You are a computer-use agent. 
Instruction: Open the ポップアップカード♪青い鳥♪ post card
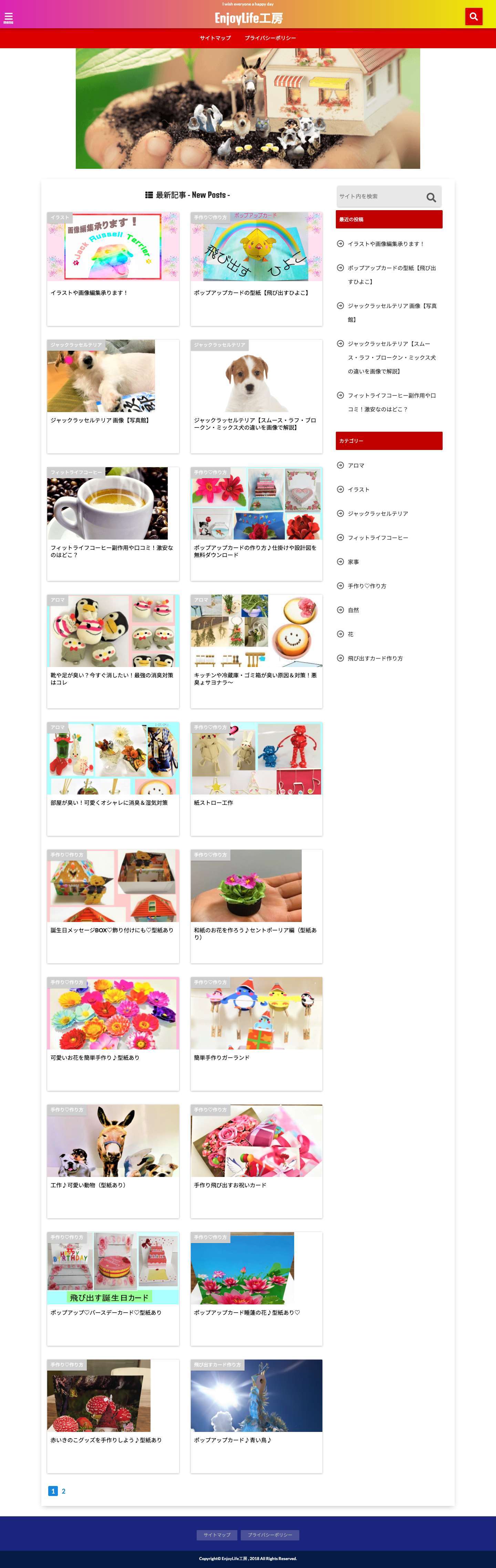[256, 1415]
